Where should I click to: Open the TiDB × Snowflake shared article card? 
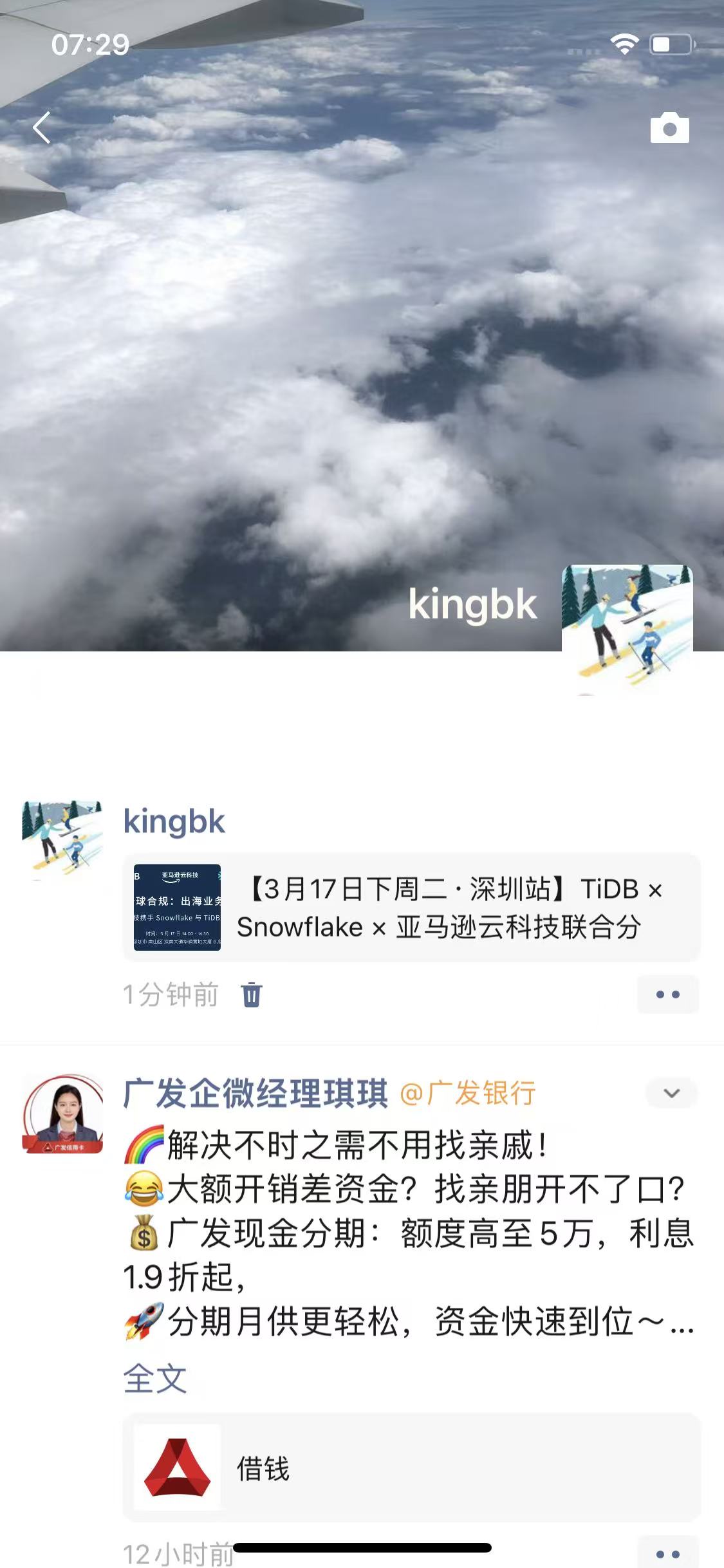(x=411, y=908)
